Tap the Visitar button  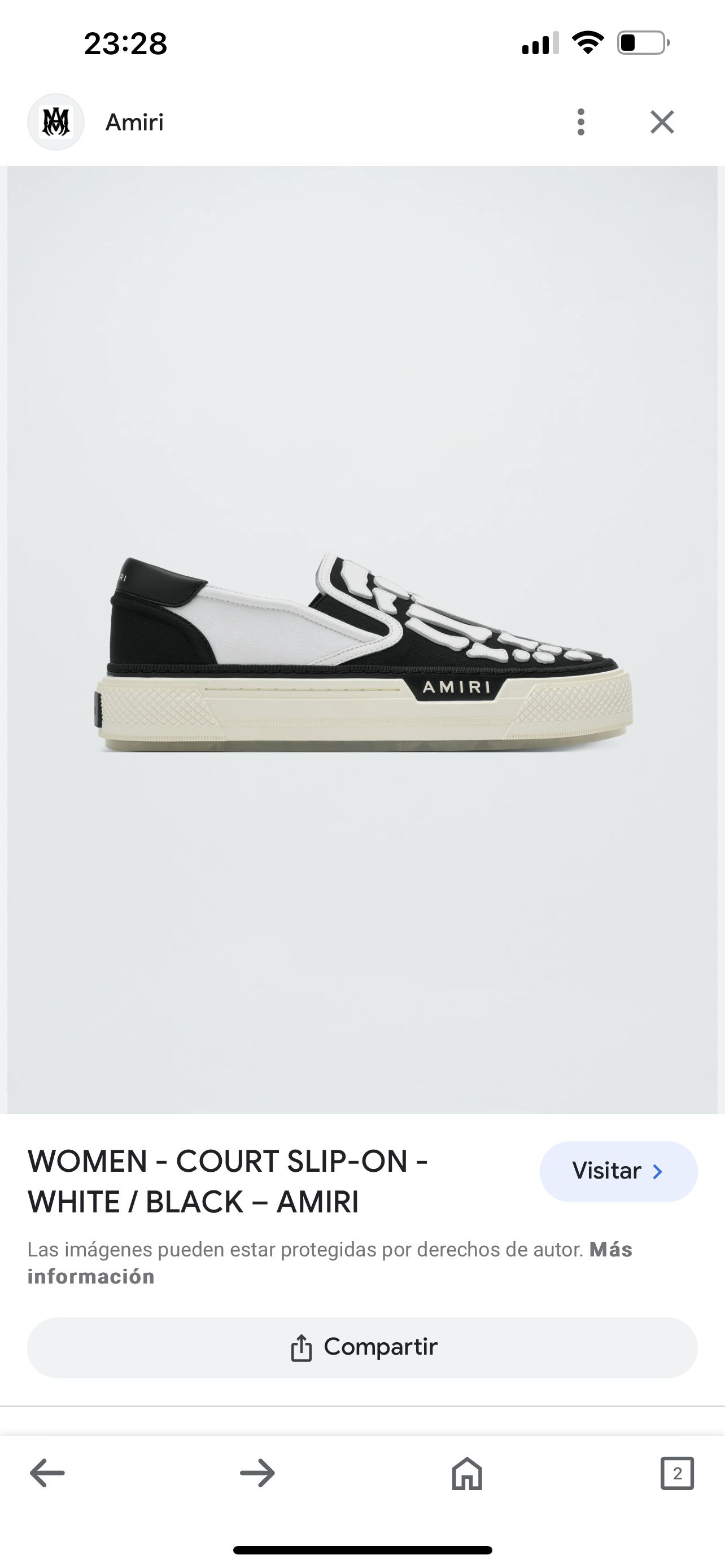pos(618,1171)
